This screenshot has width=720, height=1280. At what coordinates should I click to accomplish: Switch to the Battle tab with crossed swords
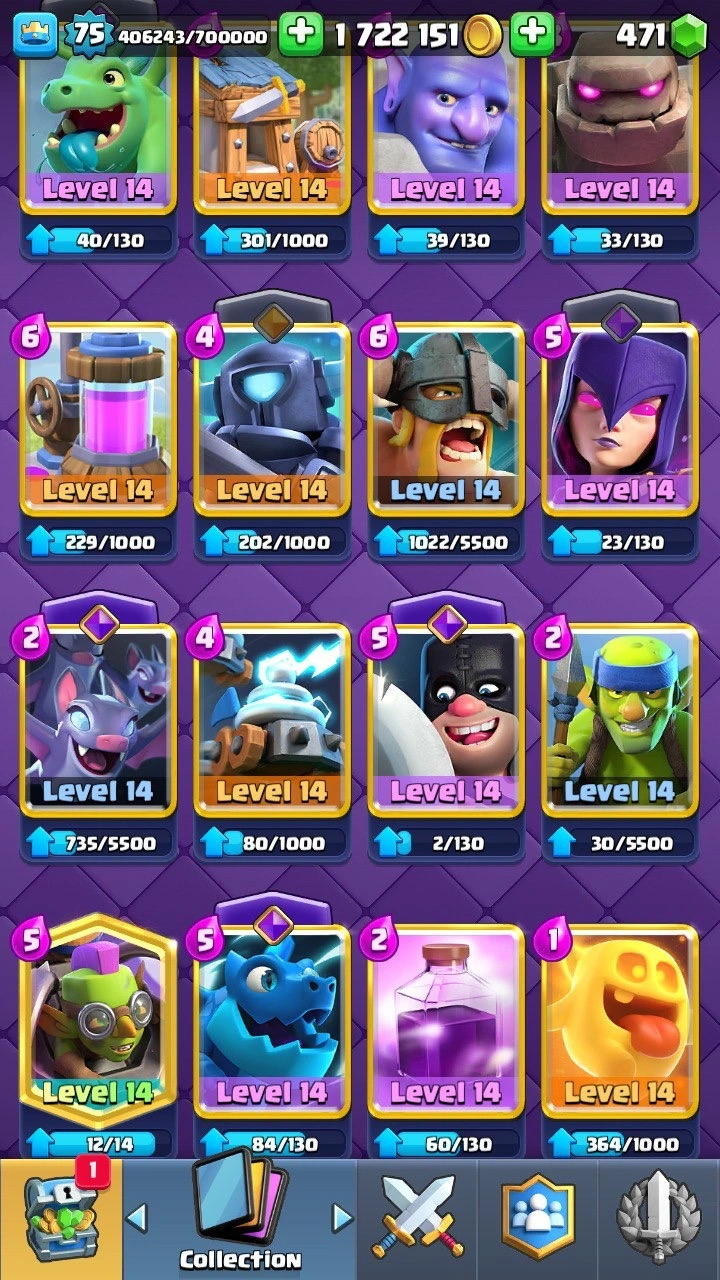[418, 1218]
